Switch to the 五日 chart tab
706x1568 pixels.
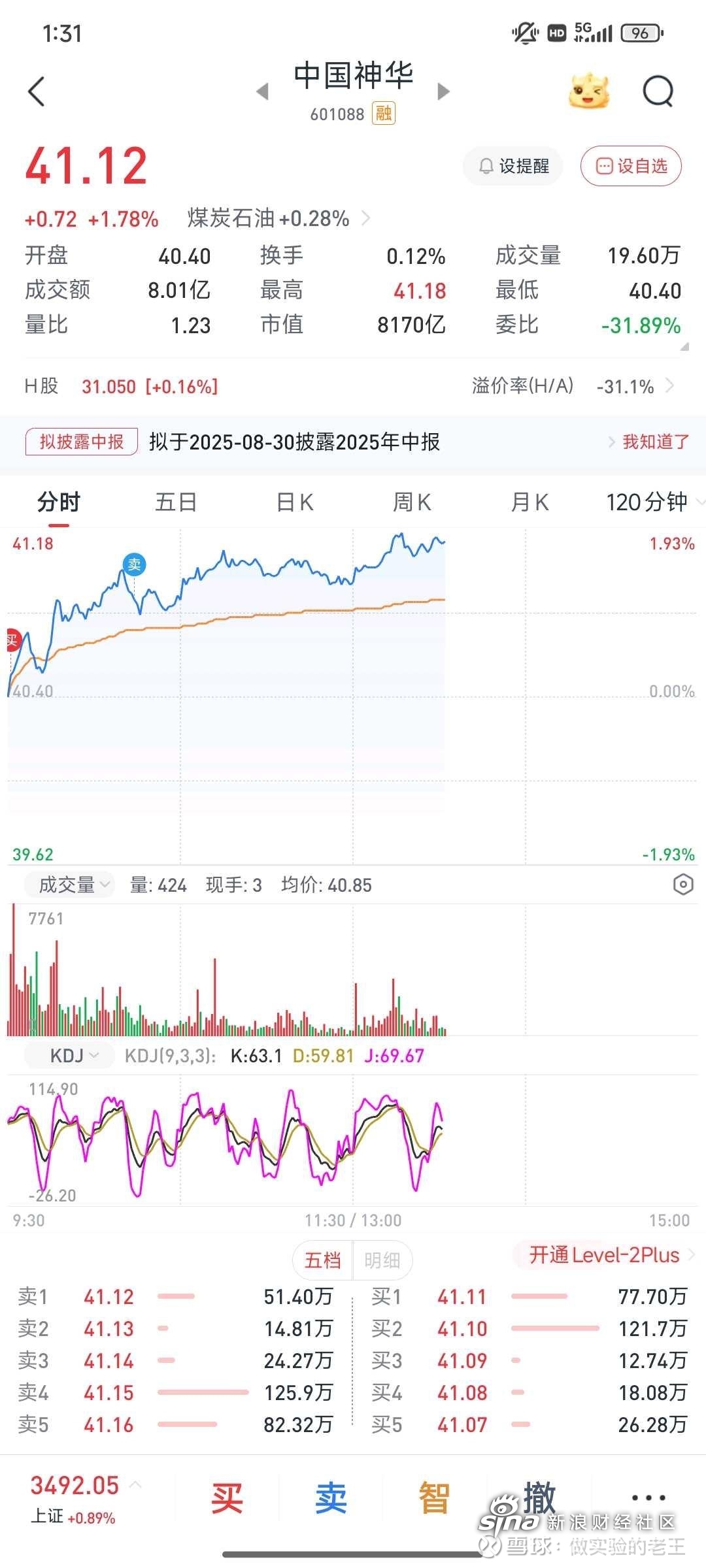pyautogui.click(x=176, y=502)
